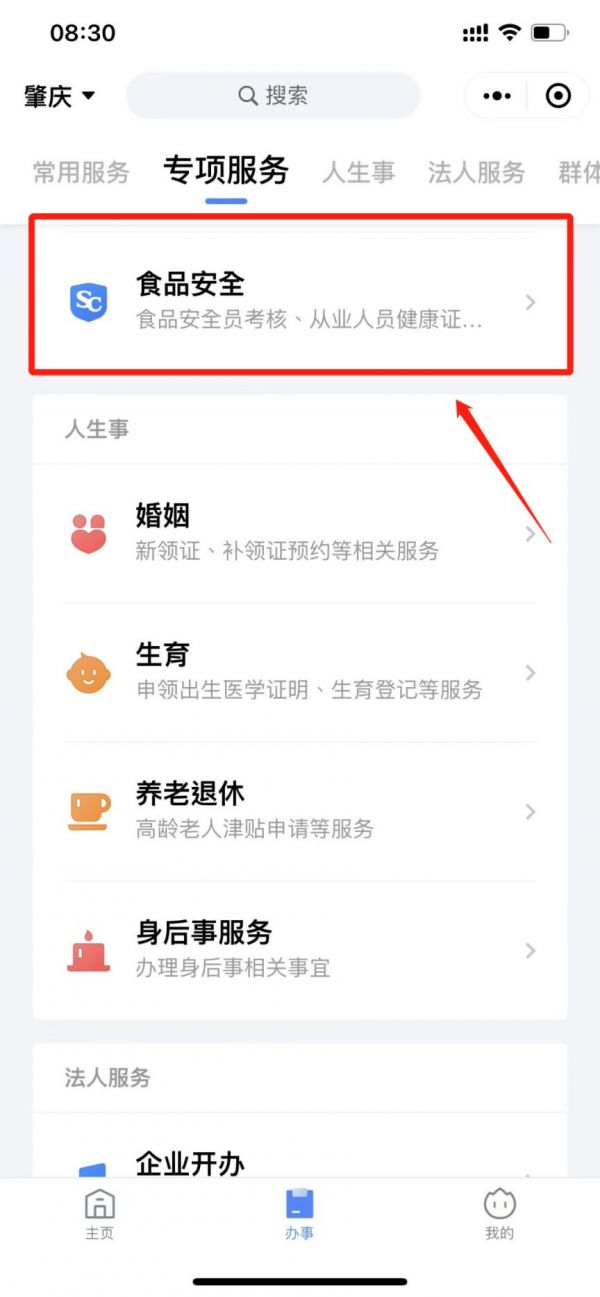The width and height of the screenshot is (600, 1297).
Task: Open the 食品安全 service
Action: 300,301
